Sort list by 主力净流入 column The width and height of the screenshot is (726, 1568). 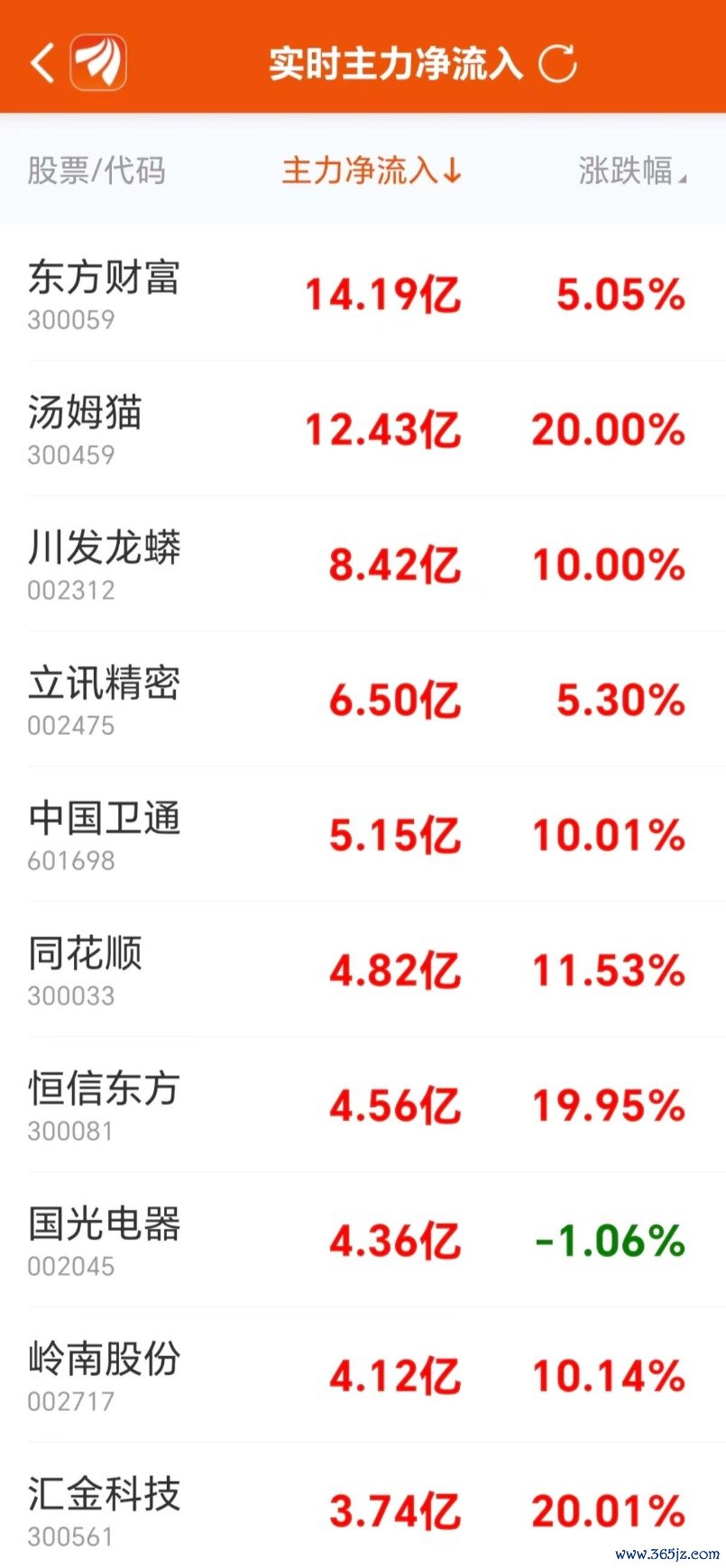point(371,170)
